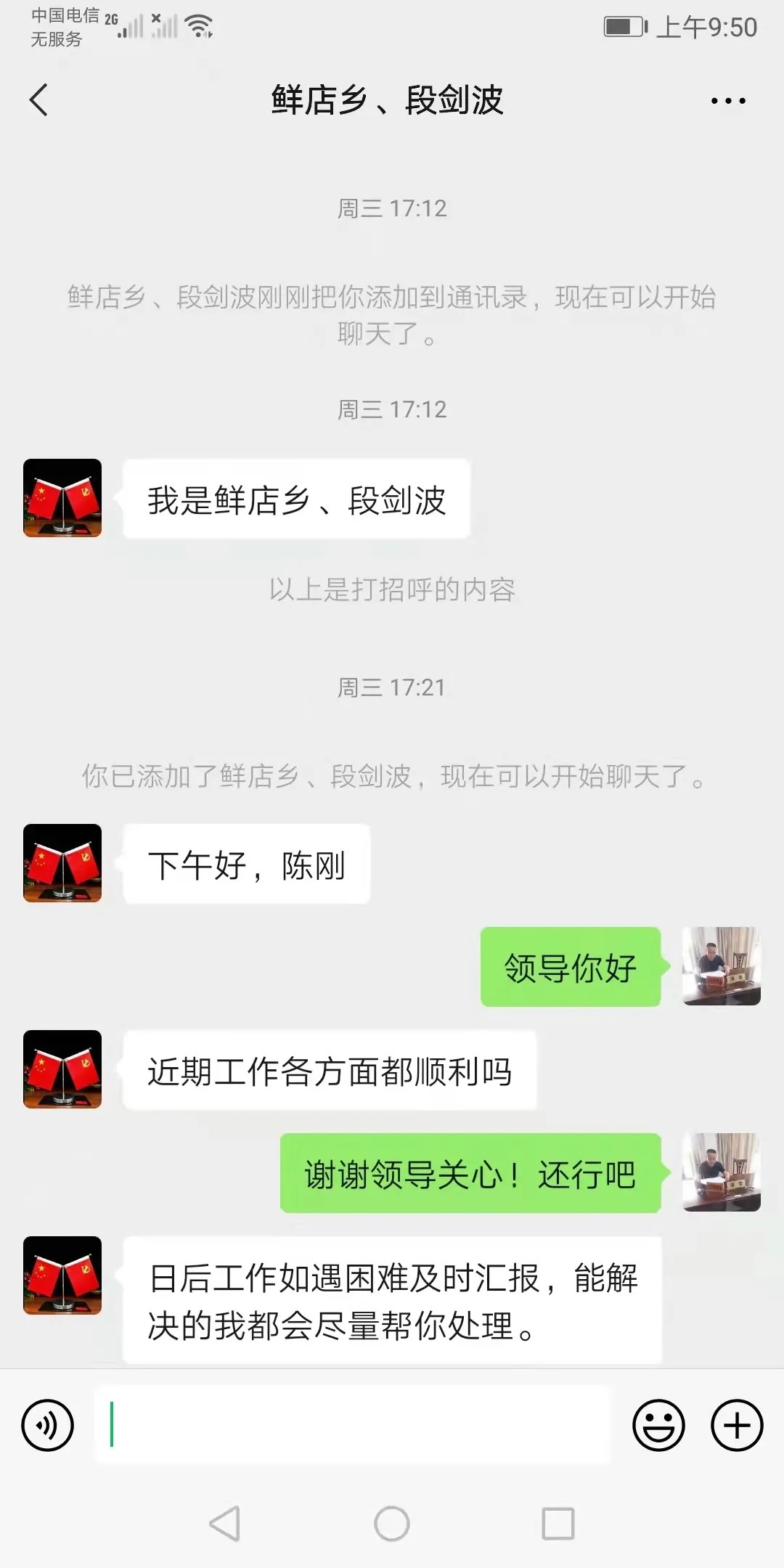Screen dimensions: 784x1568
Task: Open the chat info three-dot menu
Action: 728,101
